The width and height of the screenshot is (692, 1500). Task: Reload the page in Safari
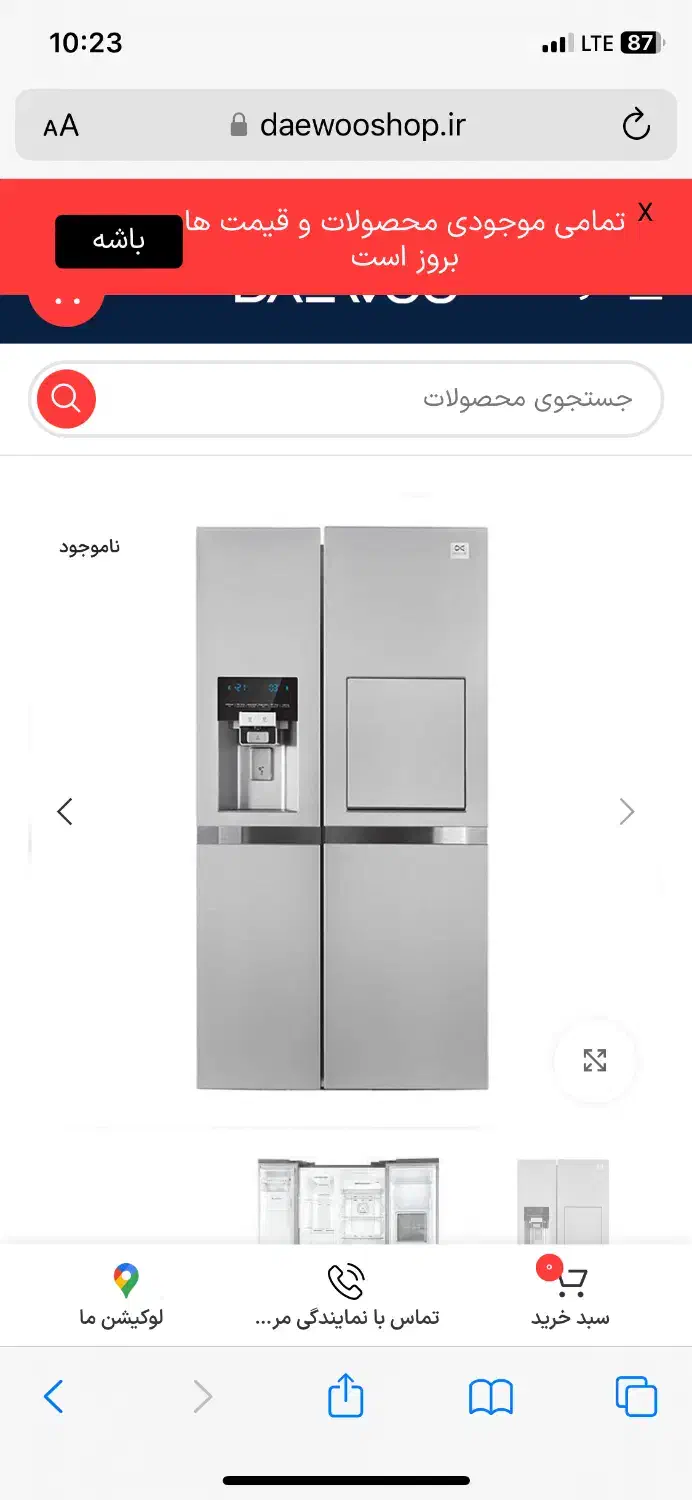click(636, 125)
